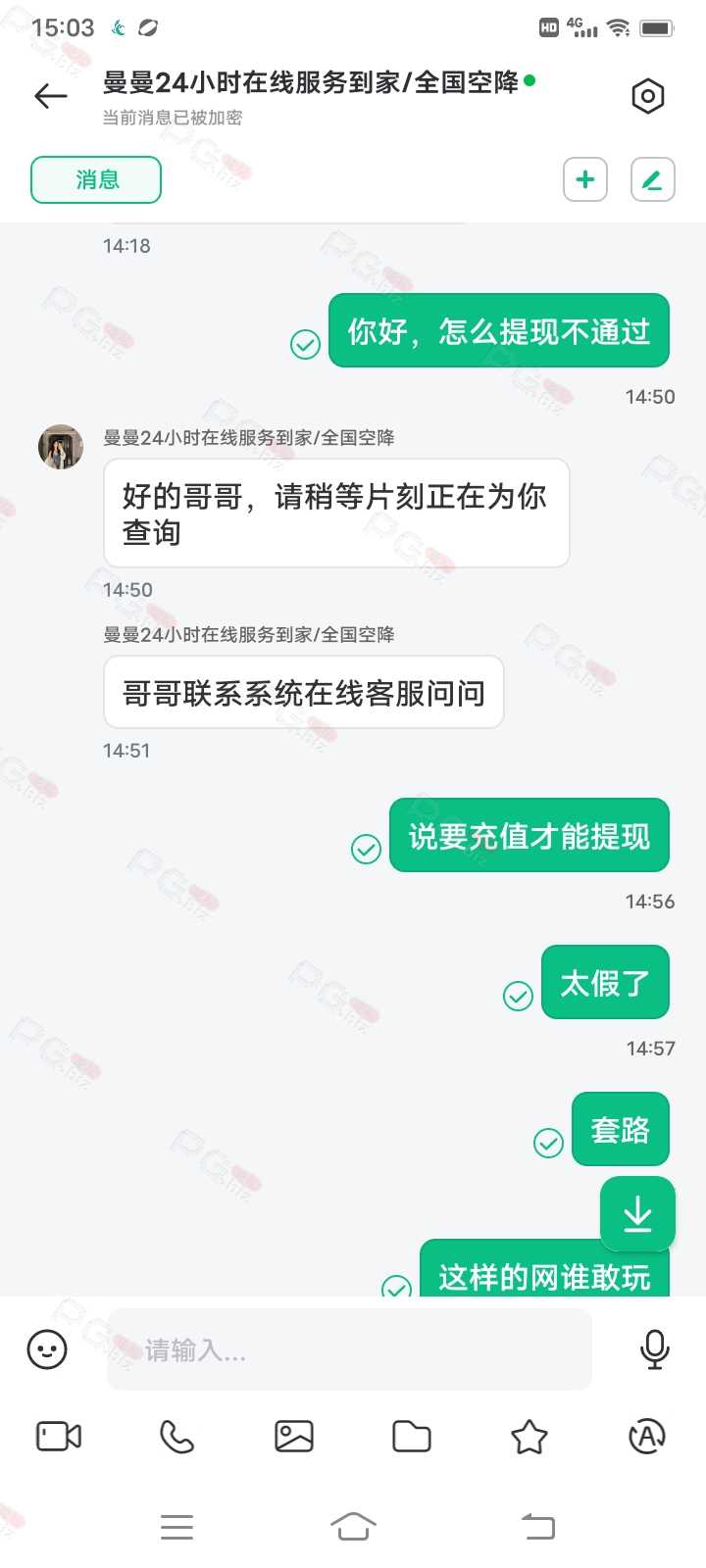Open chat settings hexagon icon

(x=647, y=96)
